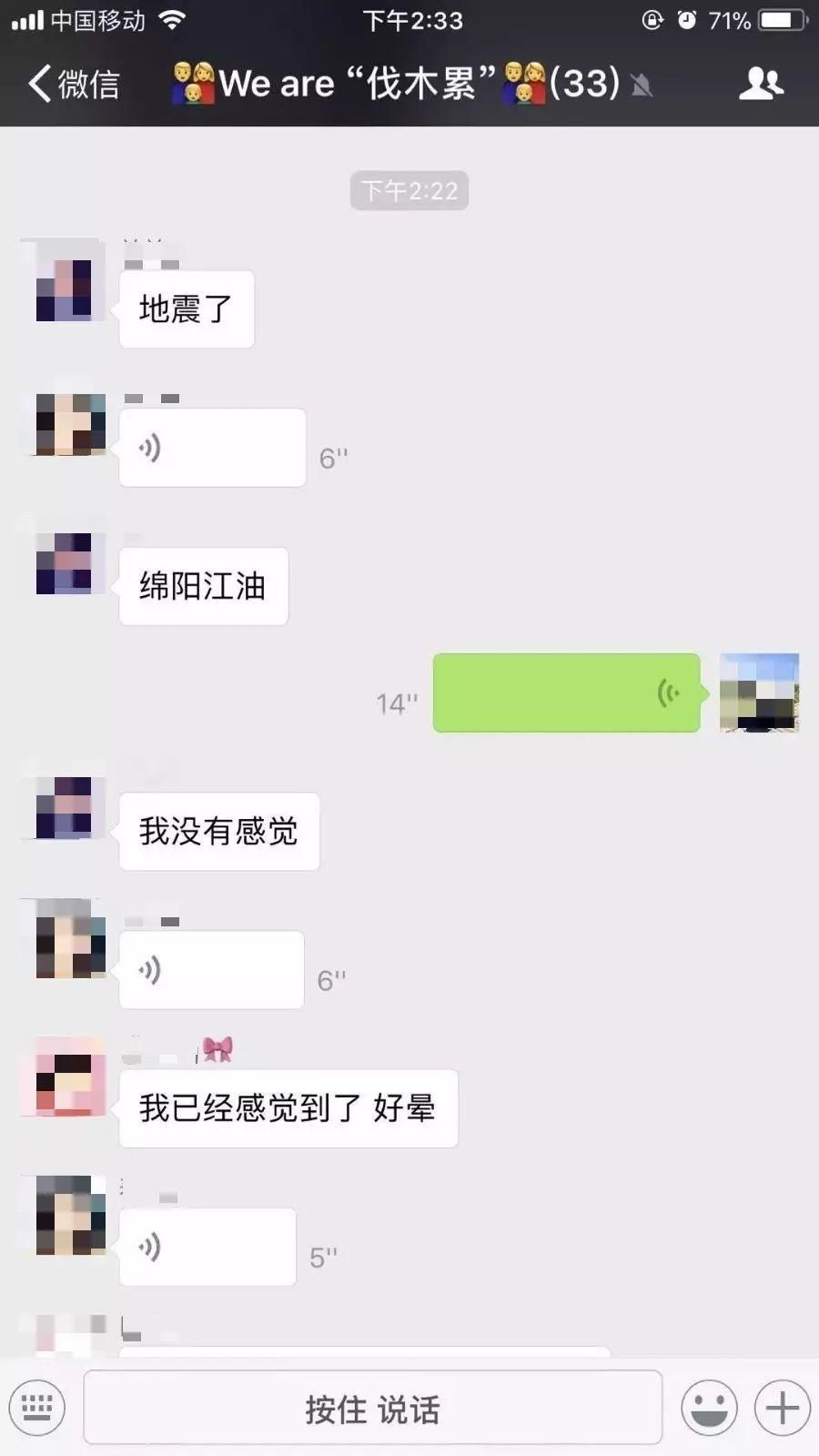Tap the avatar beside 地震了 message
This screenshot has height=1456, width=819.
point(64,284)
